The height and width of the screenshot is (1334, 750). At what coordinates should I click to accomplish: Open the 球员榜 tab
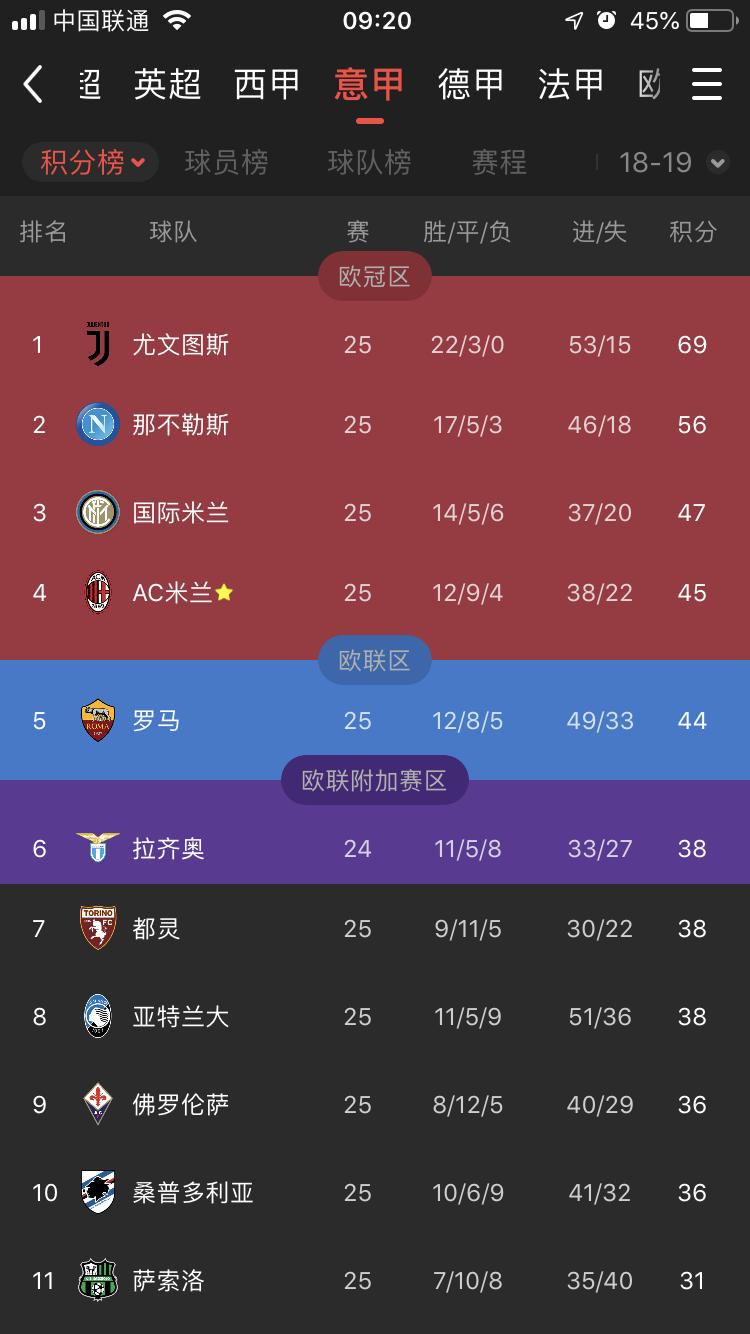click(226, 162)
